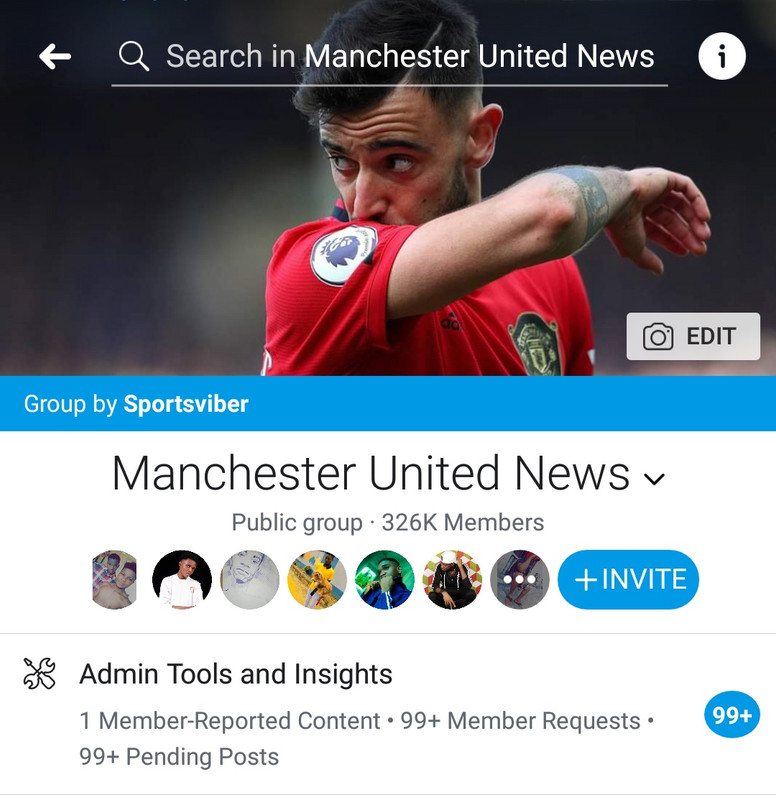Edit the group cover photo
Image resolution: width=776 pixels, height=800 pixels.
(693, 337)
